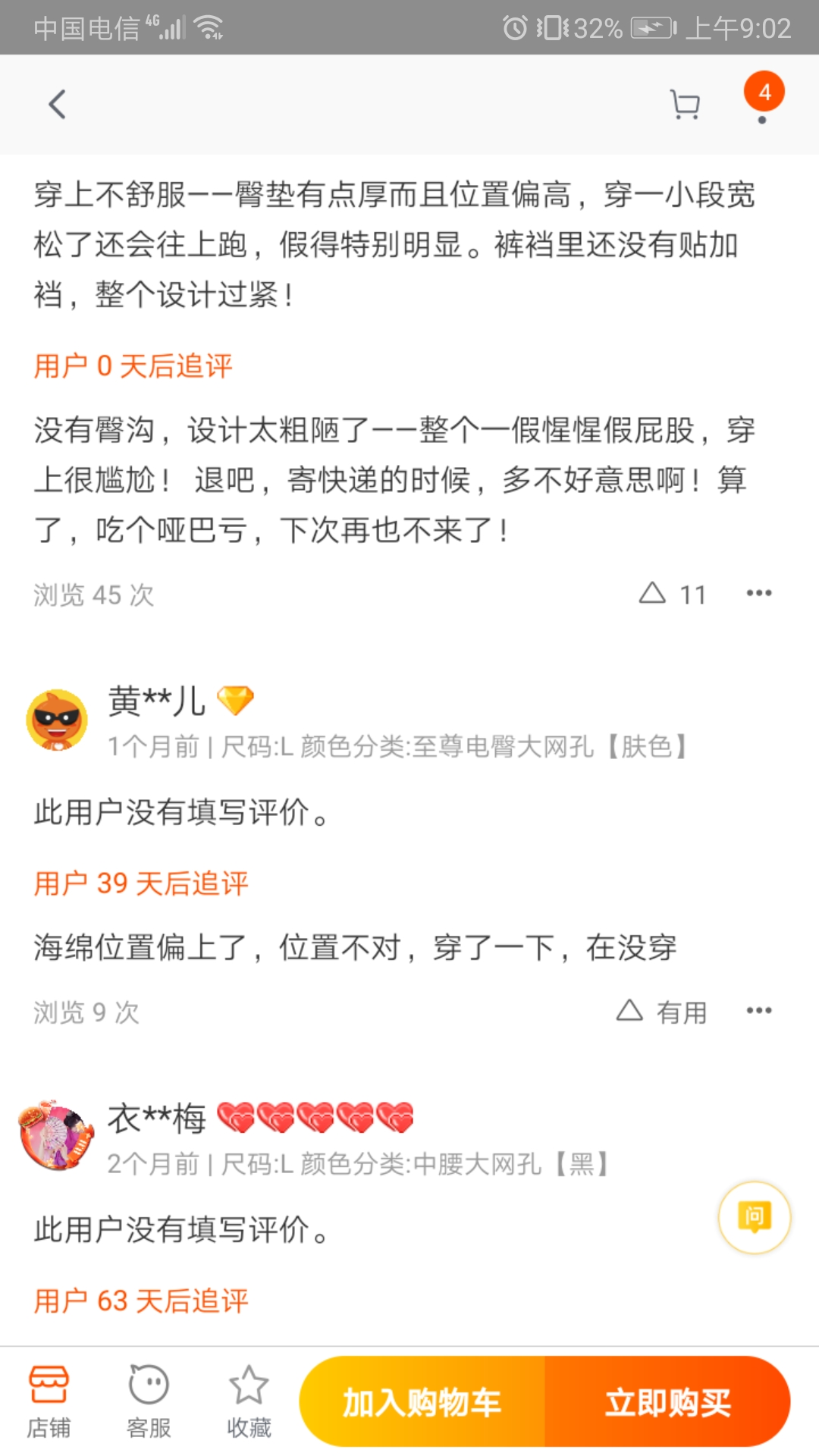The height and width of the screenshot is (1456, 819).
Task: Tap the floating 问 ask button
Action: click(x=754, y=1217)
